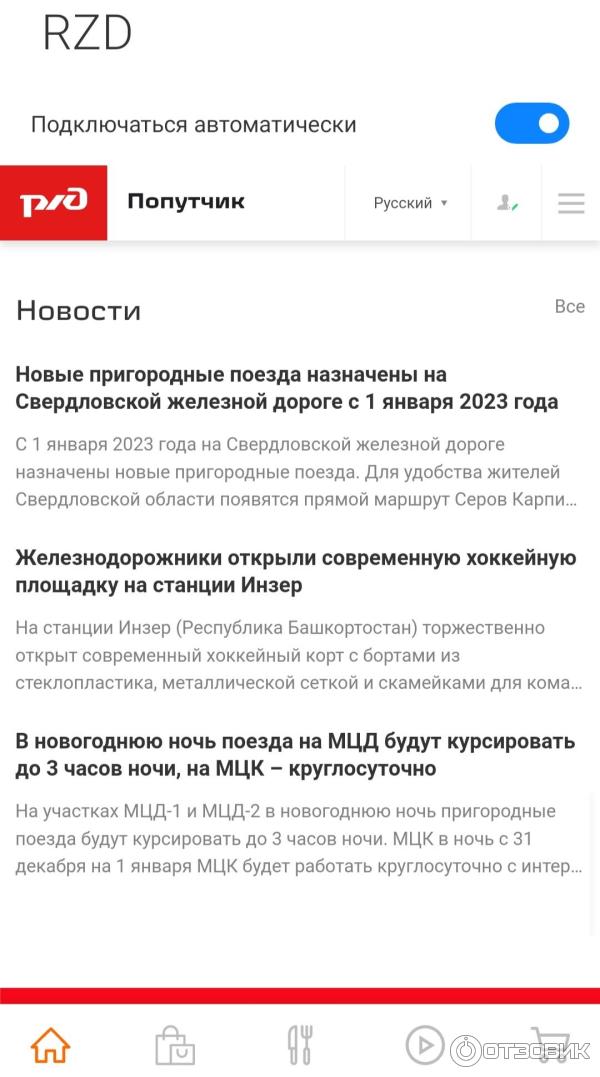Switch to the Home tab
This screenshot has height=1077, width=600.
pos(51,1045)
